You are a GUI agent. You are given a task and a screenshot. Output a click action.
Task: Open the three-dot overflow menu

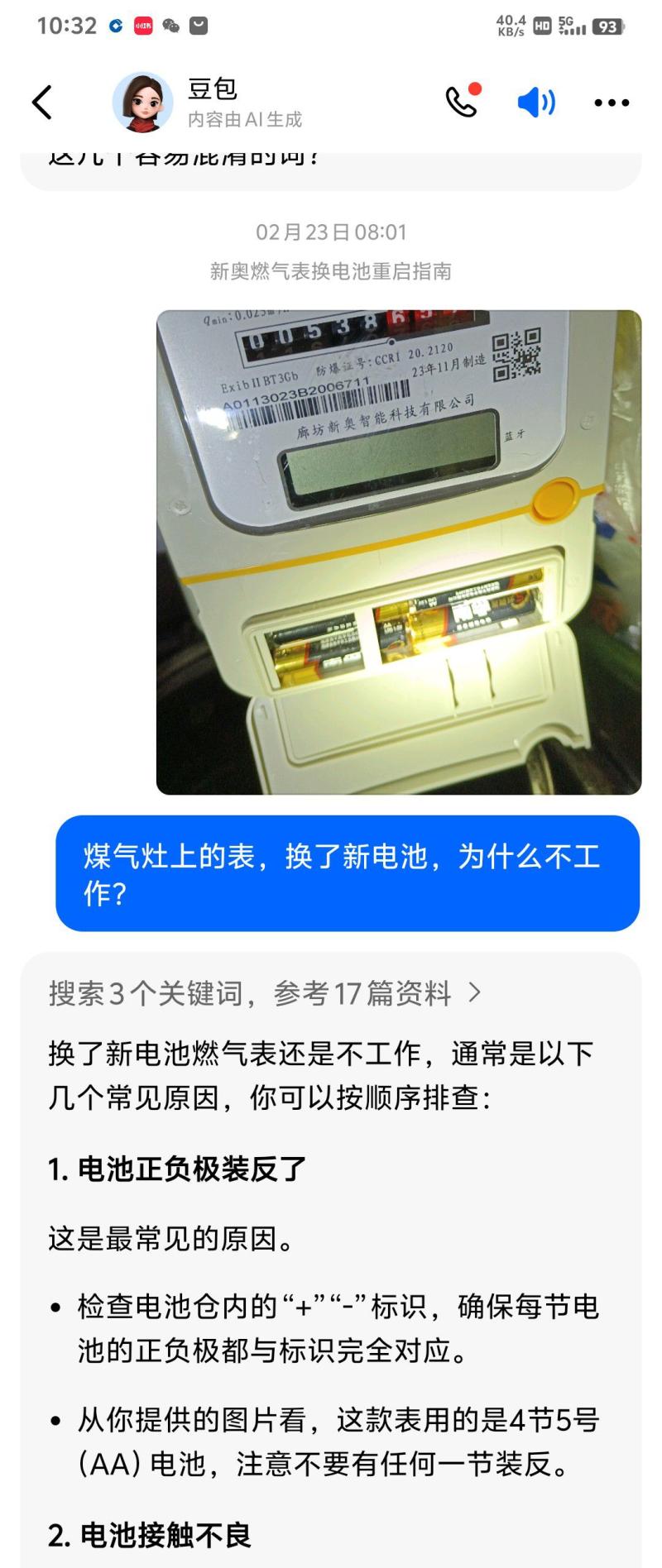point(612,103)
